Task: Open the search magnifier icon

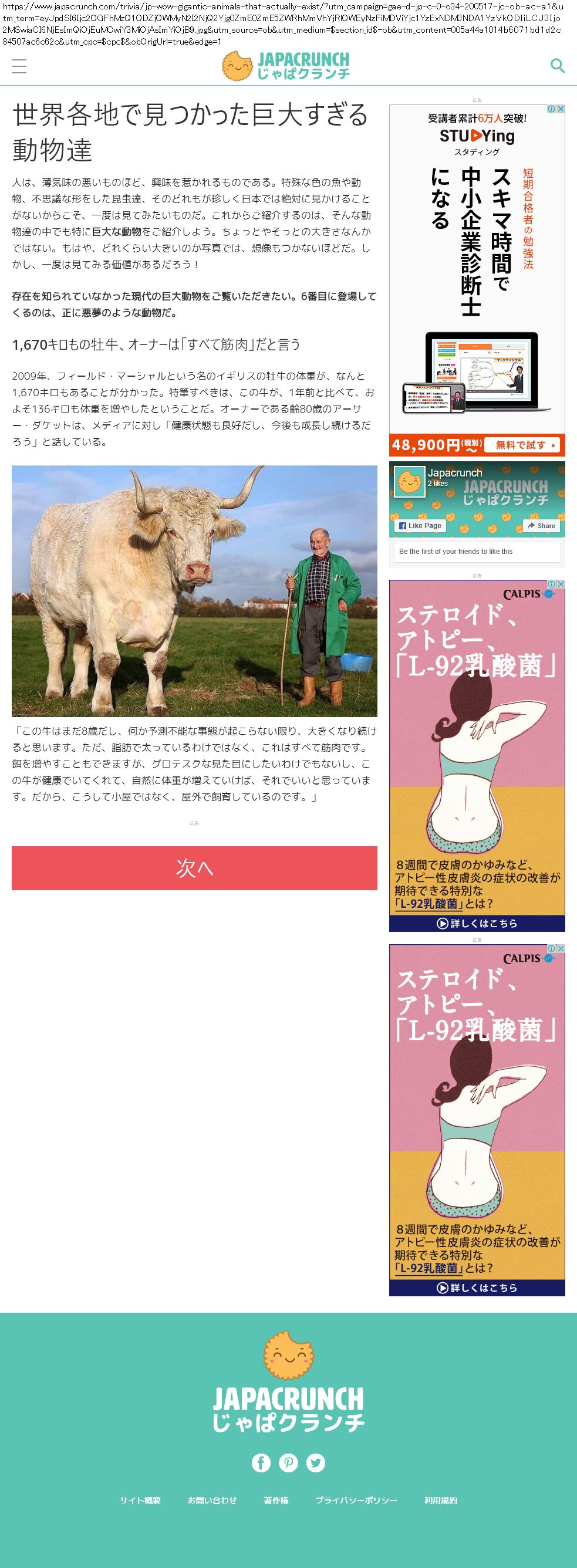Action: (557, 66)
